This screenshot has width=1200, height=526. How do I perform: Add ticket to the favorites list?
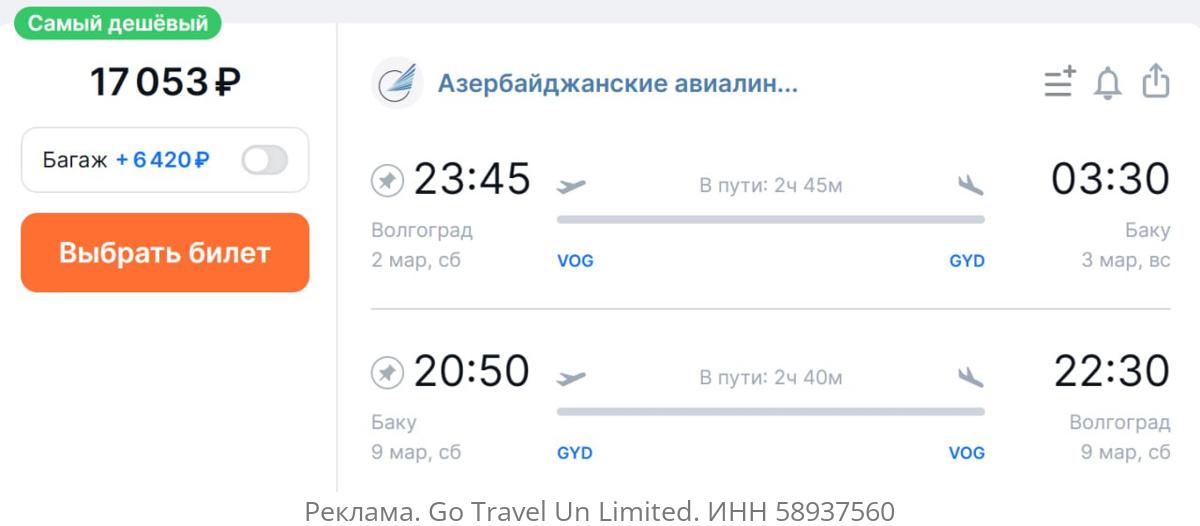1059,82
